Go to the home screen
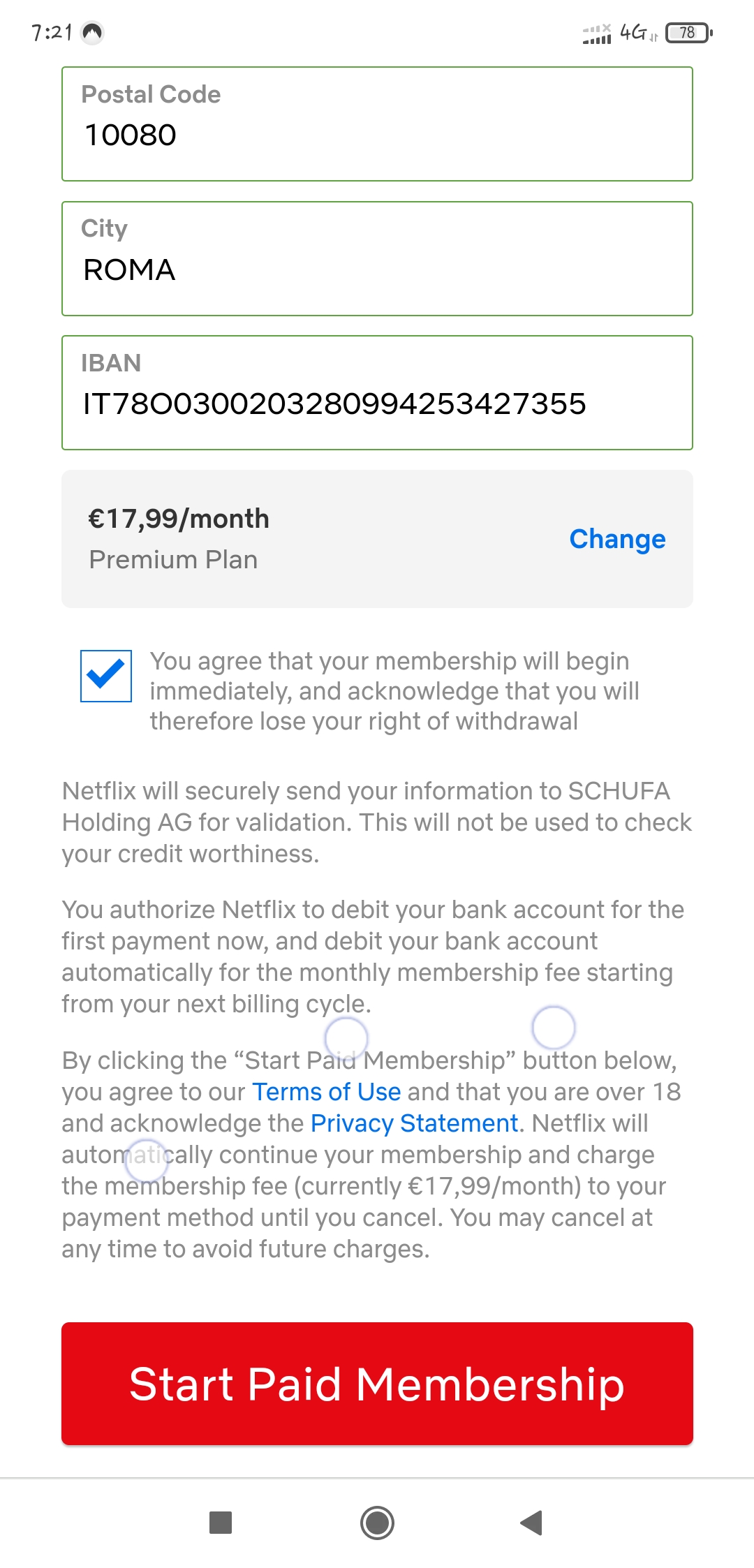Viewport: 754px width, 1568px height. click(377, 1523)
